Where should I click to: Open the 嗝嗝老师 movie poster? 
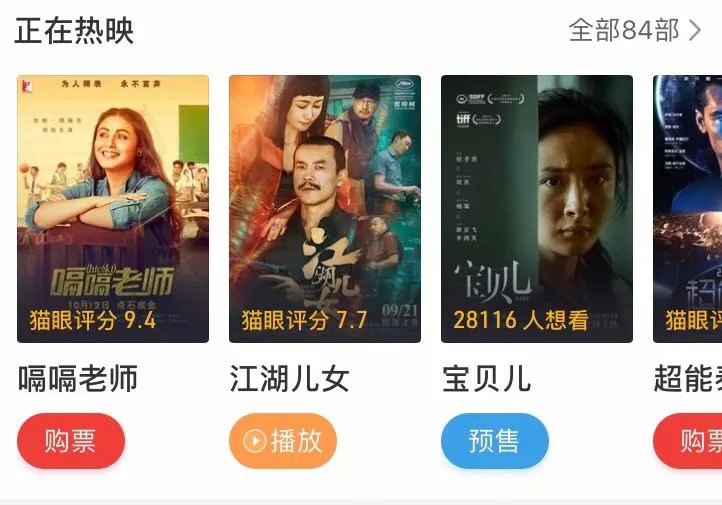(x=113, y=208)
